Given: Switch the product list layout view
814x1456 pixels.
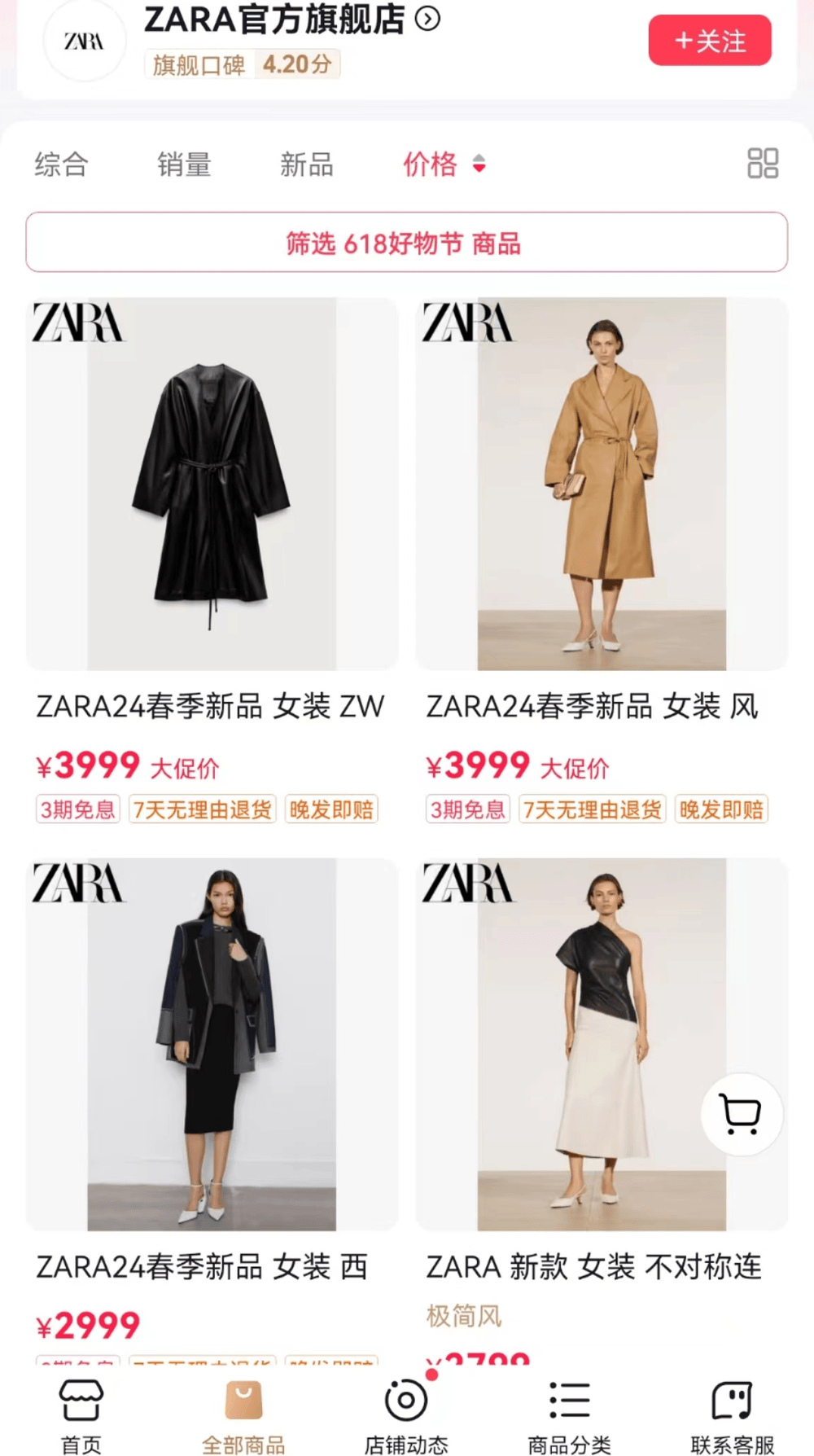Looking at the screenshot, I should 763,164.
